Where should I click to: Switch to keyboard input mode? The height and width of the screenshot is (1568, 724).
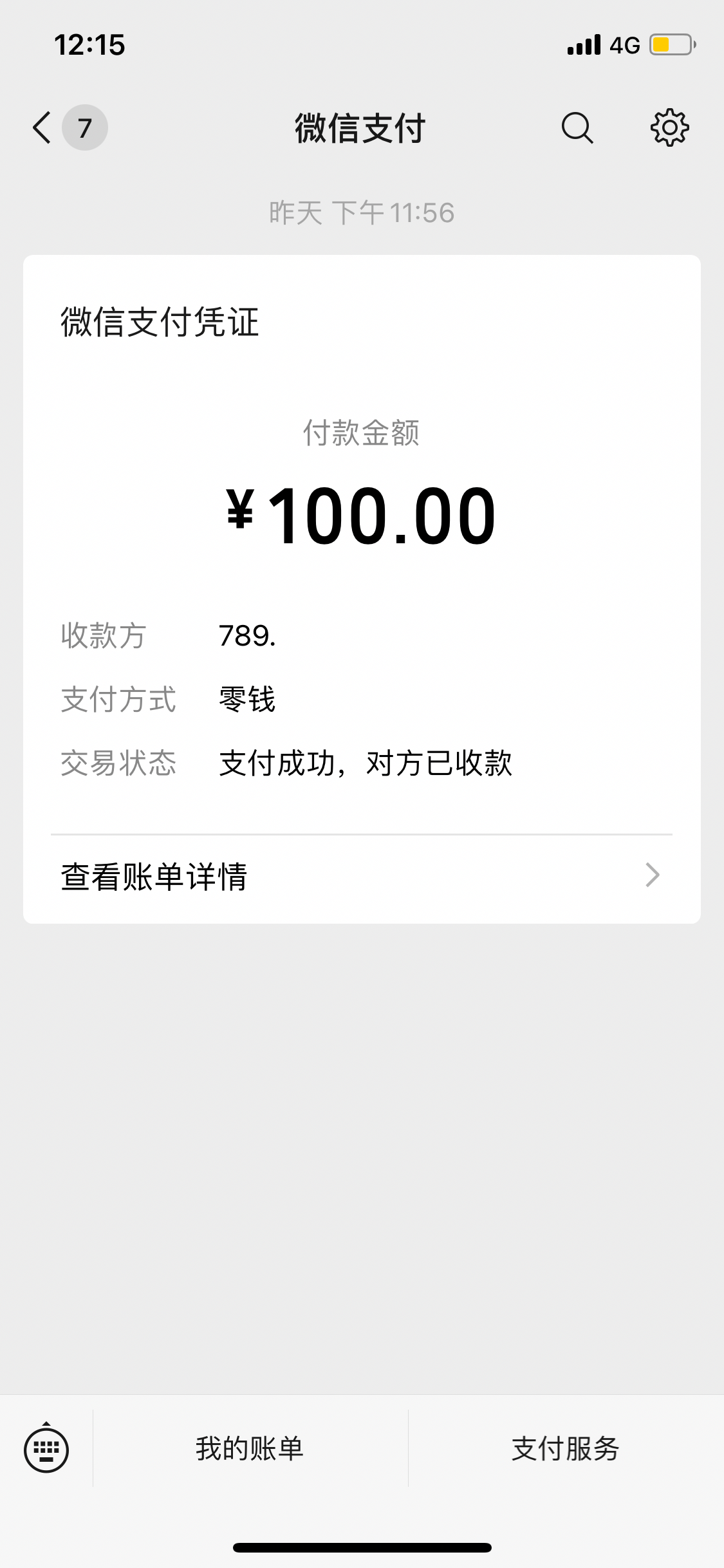pos(46,1450)
